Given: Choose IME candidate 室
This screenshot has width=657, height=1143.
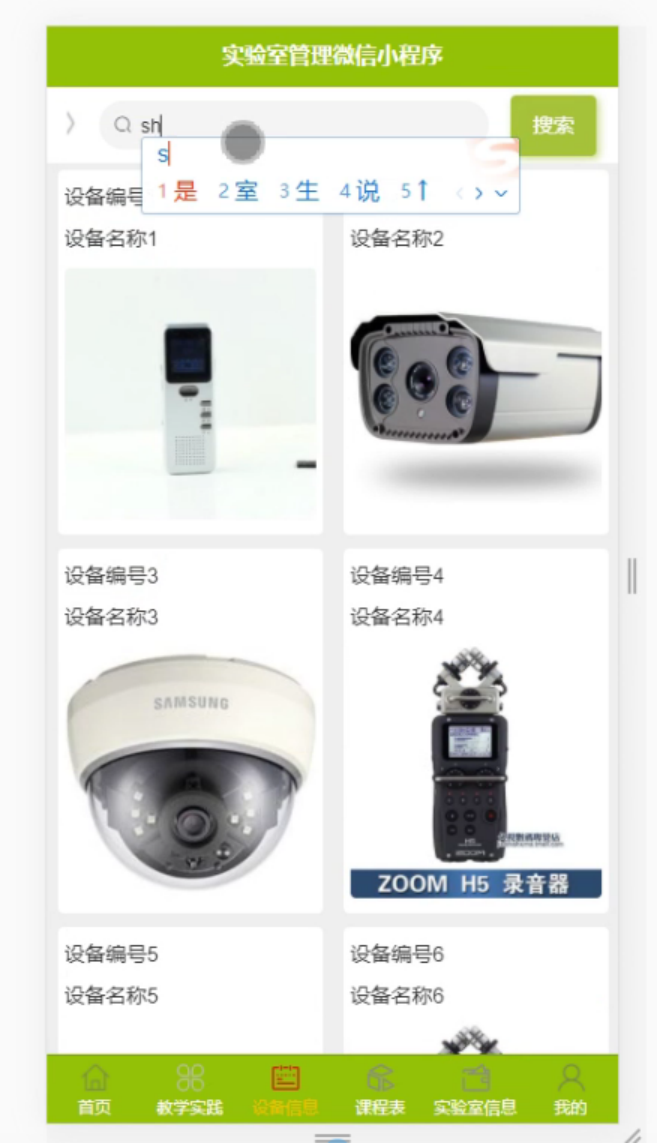Looking at the screenshot, I should coord(239,191).
